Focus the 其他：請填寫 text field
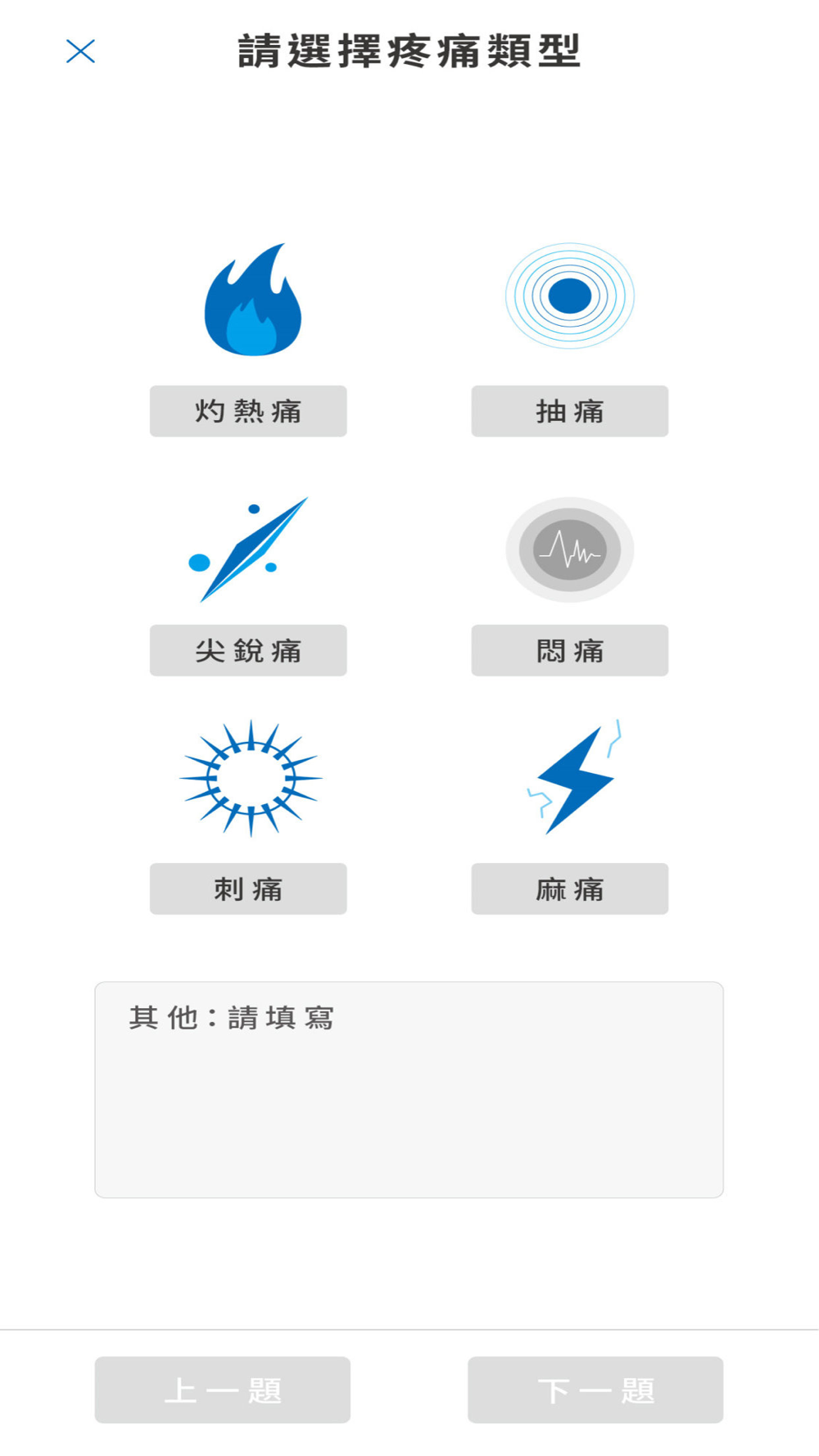The image size is (819, 1456). (x=409, y=1089)
